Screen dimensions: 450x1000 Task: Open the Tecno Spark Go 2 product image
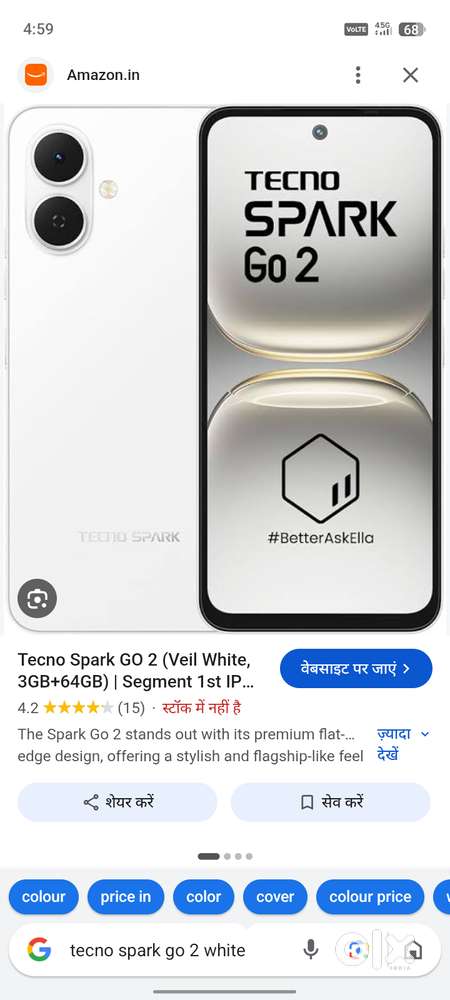(x=225, y=370)
